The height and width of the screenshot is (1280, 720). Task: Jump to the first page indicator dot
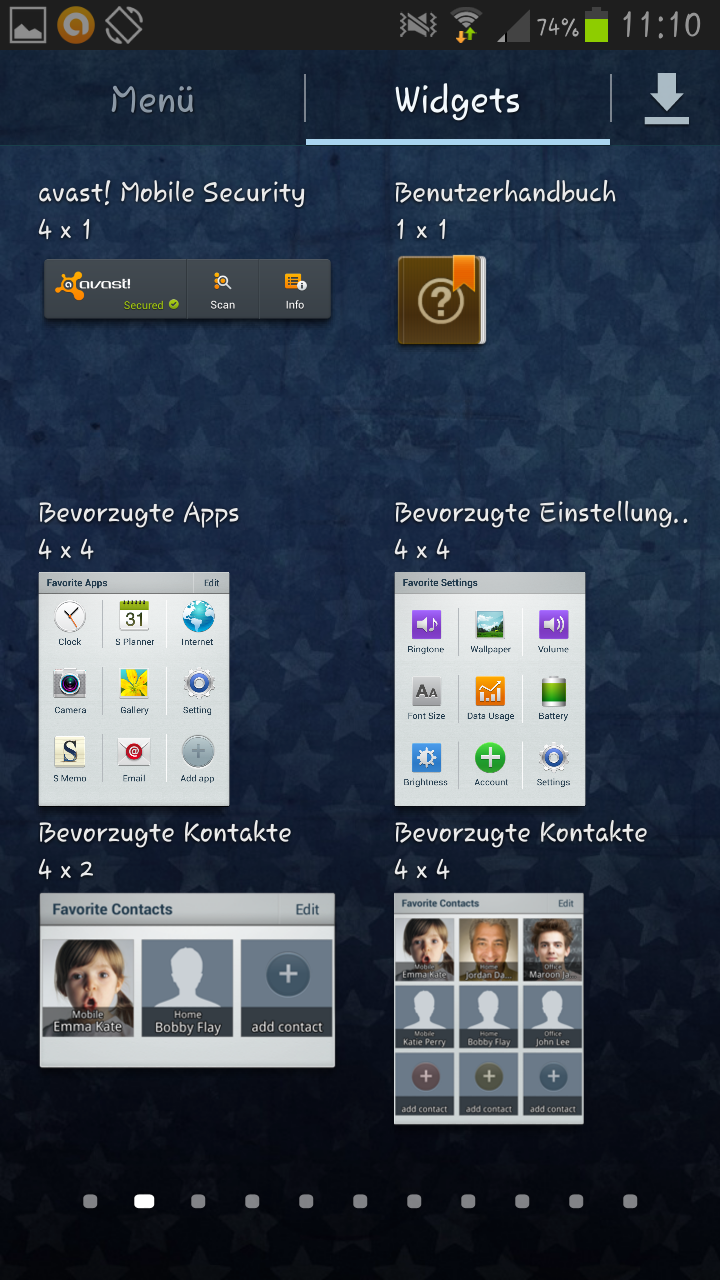point(90,1201)
